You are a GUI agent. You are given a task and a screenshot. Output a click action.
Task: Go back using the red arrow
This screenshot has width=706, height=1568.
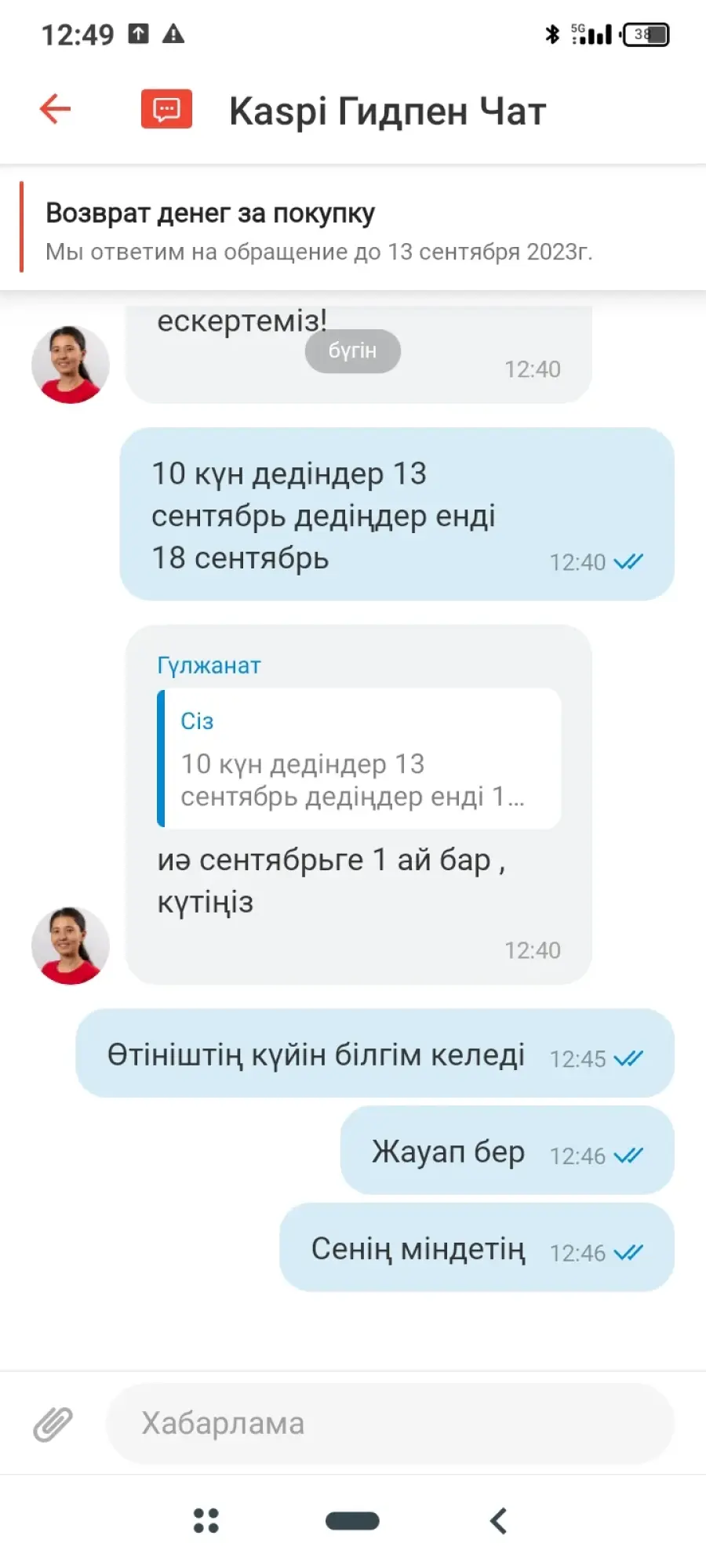click(x=56, y=109)
